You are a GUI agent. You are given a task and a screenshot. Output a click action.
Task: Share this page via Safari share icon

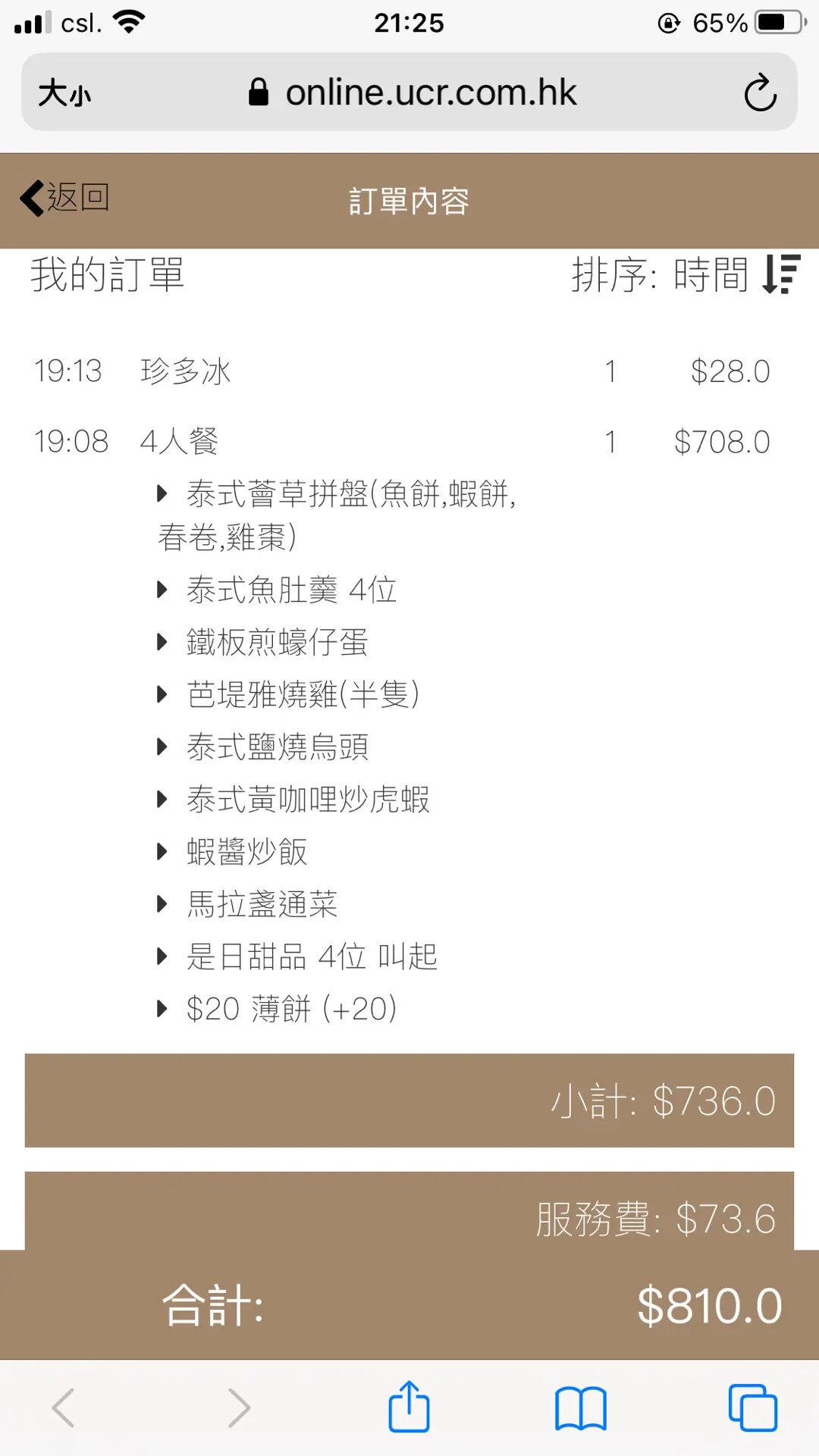pyautogui.click(x=409, y=1407)
